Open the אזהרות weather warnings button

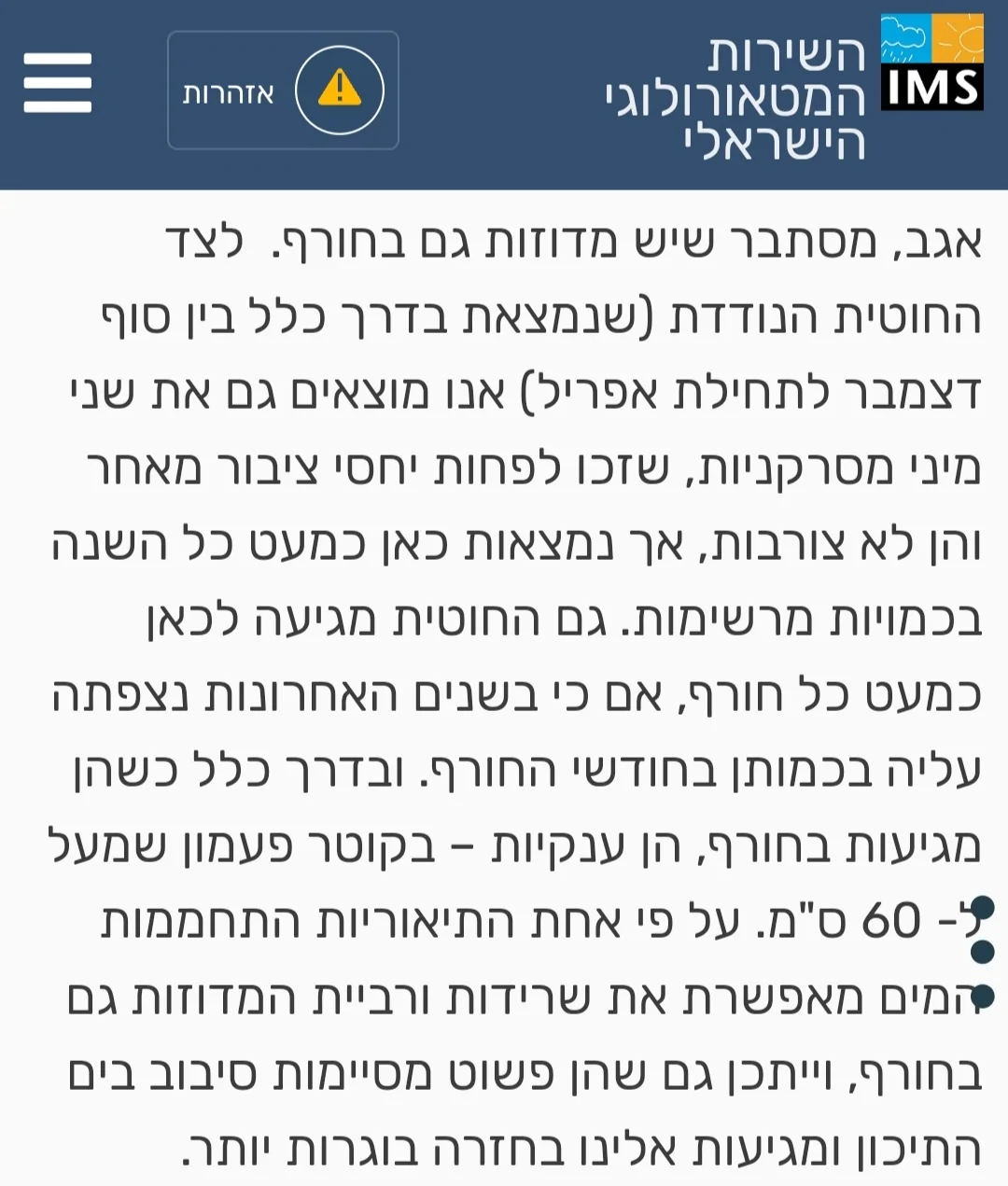click(283, 91)
